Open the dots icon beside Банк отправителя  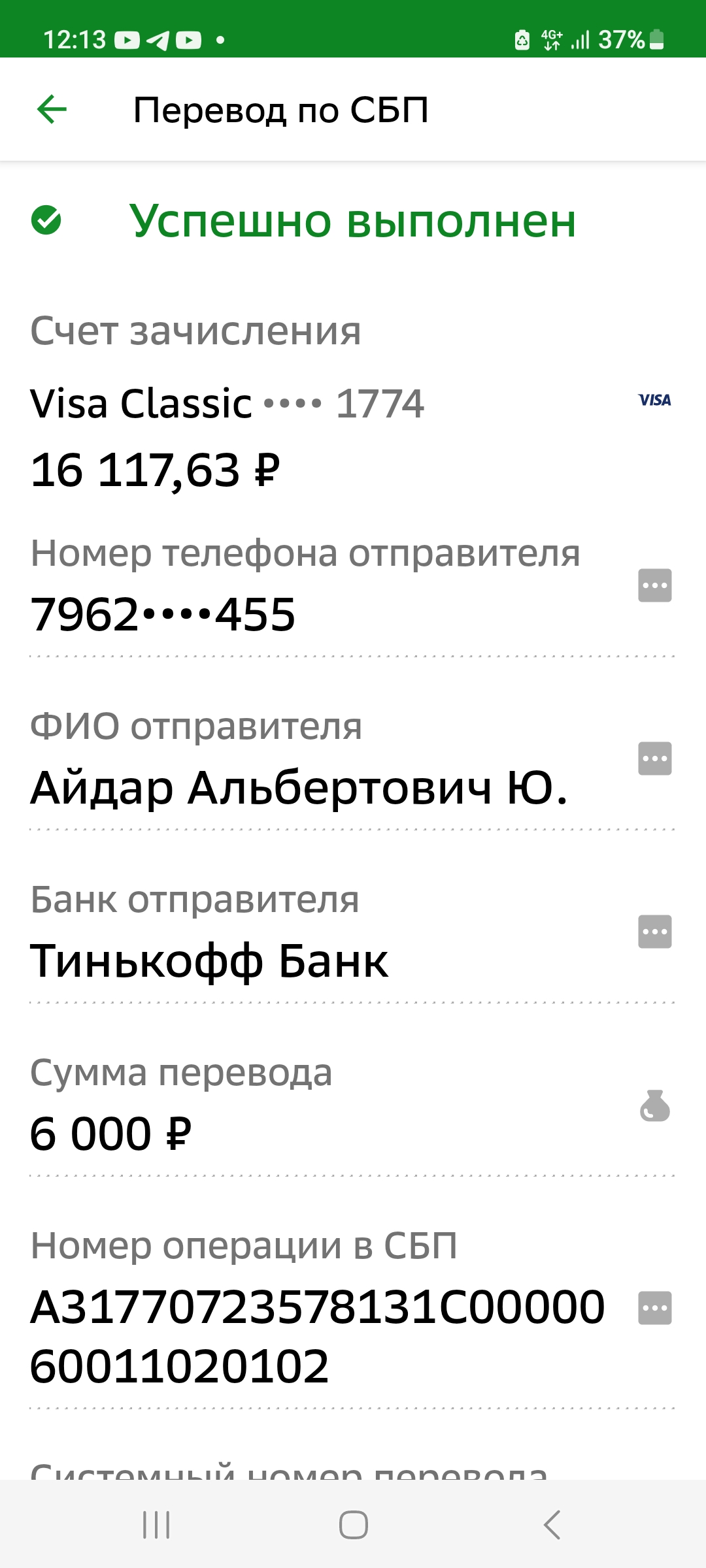655,931
